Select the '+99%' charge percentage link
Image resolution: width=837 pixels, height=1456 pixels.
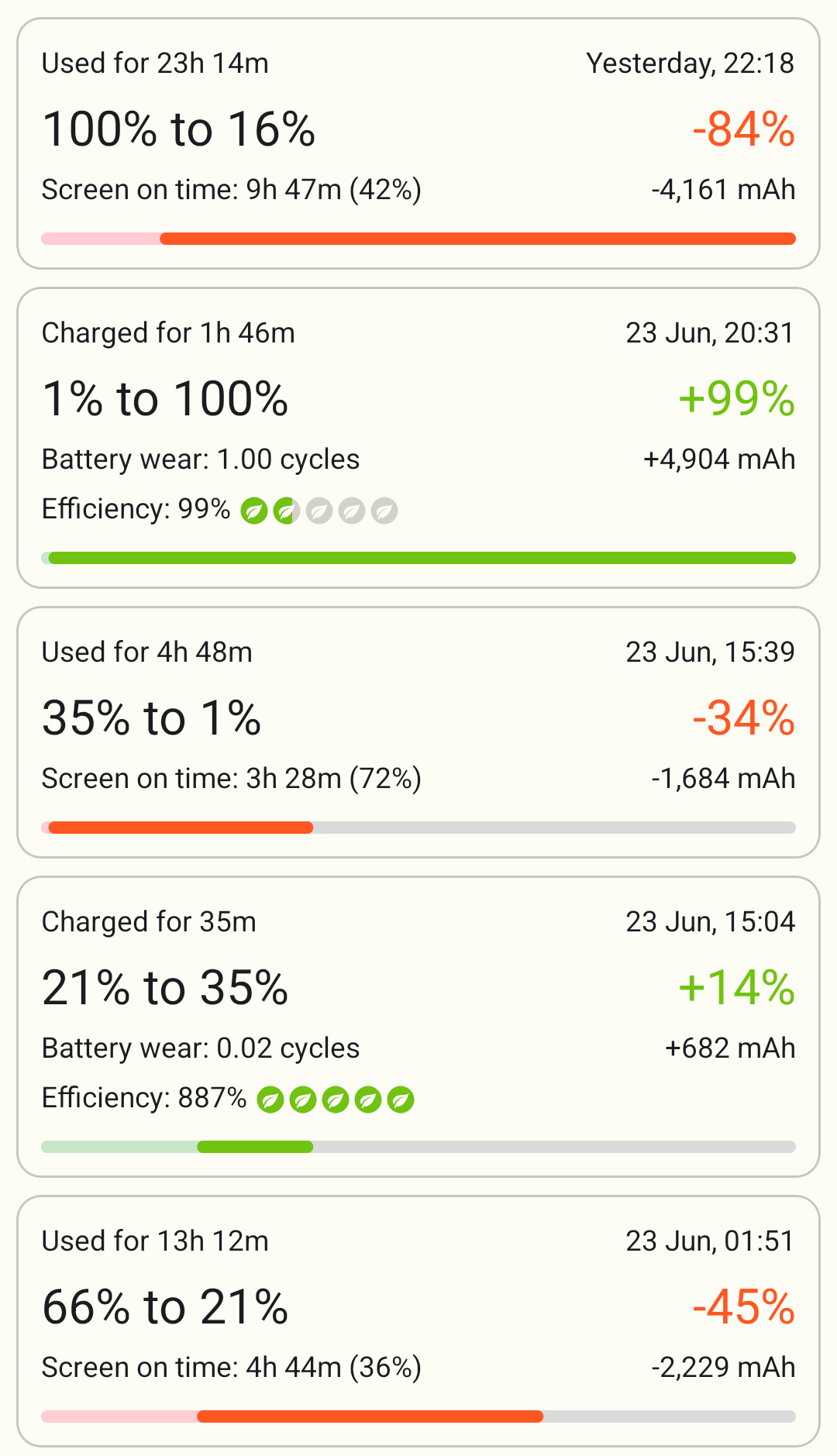point(736,400)
